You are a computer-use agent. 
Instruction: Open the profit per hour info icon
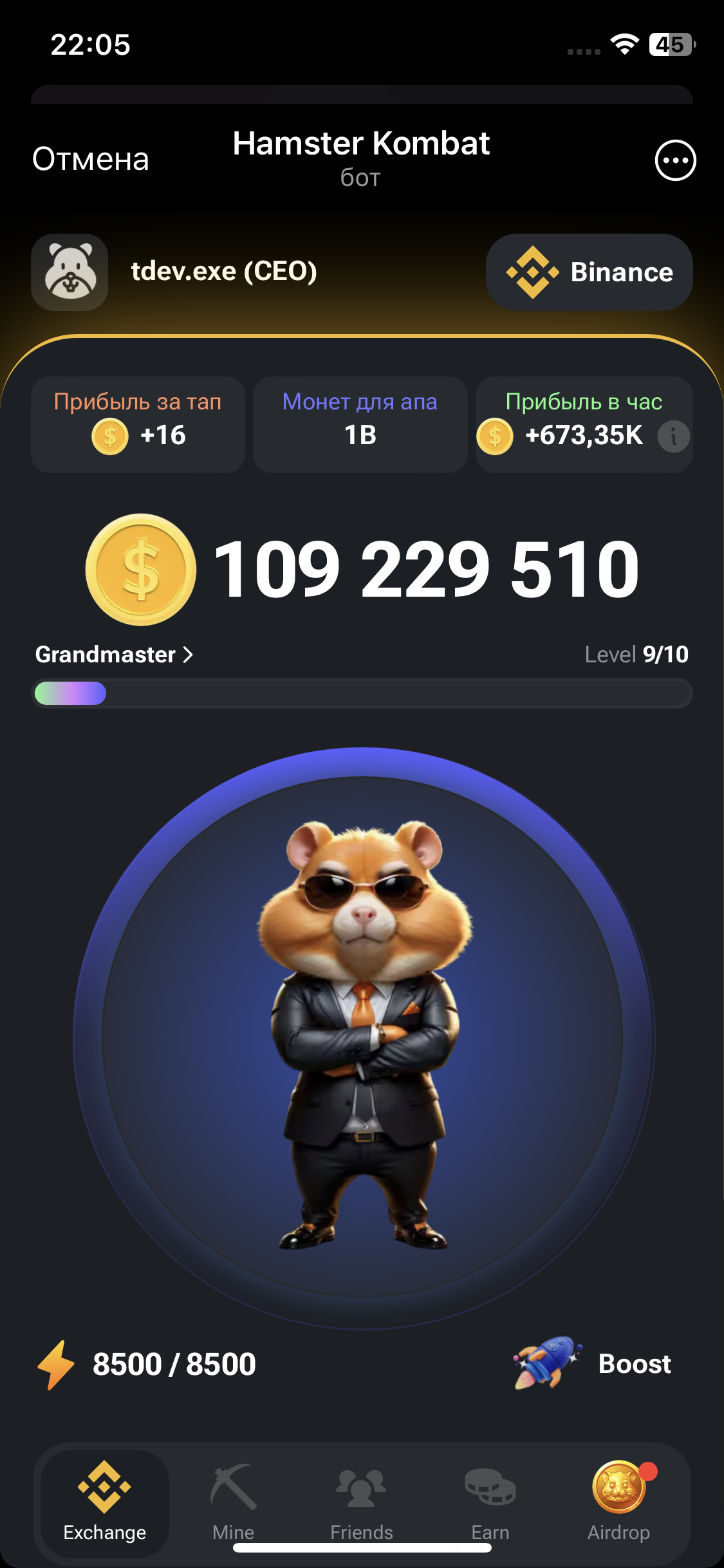coord(673,437)
